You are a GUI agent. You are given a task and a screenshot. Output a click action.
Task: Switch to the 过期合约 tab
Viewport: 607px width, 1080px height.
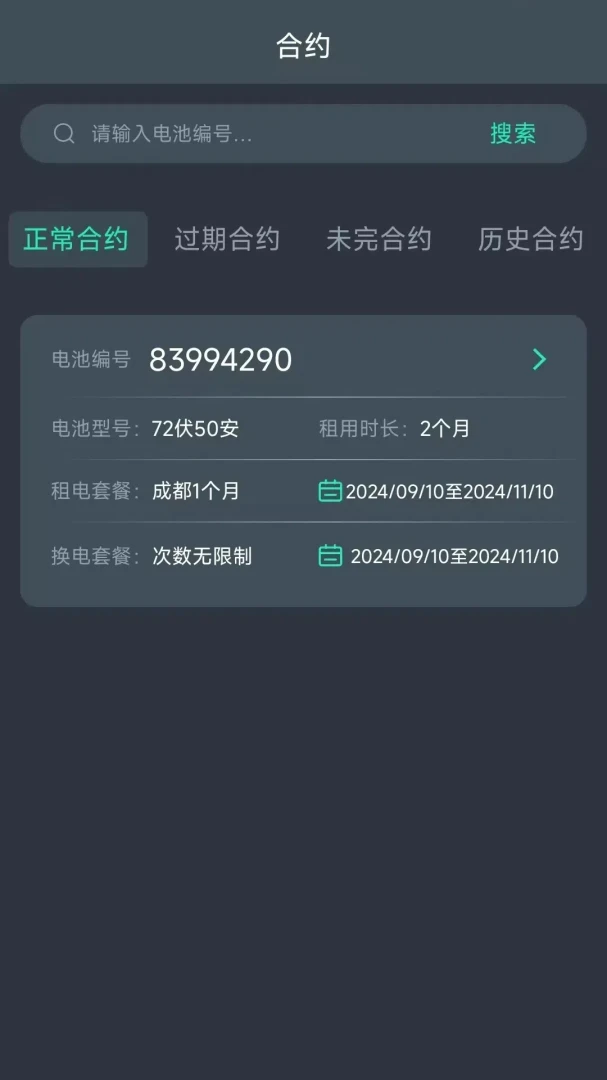(227, 239)
